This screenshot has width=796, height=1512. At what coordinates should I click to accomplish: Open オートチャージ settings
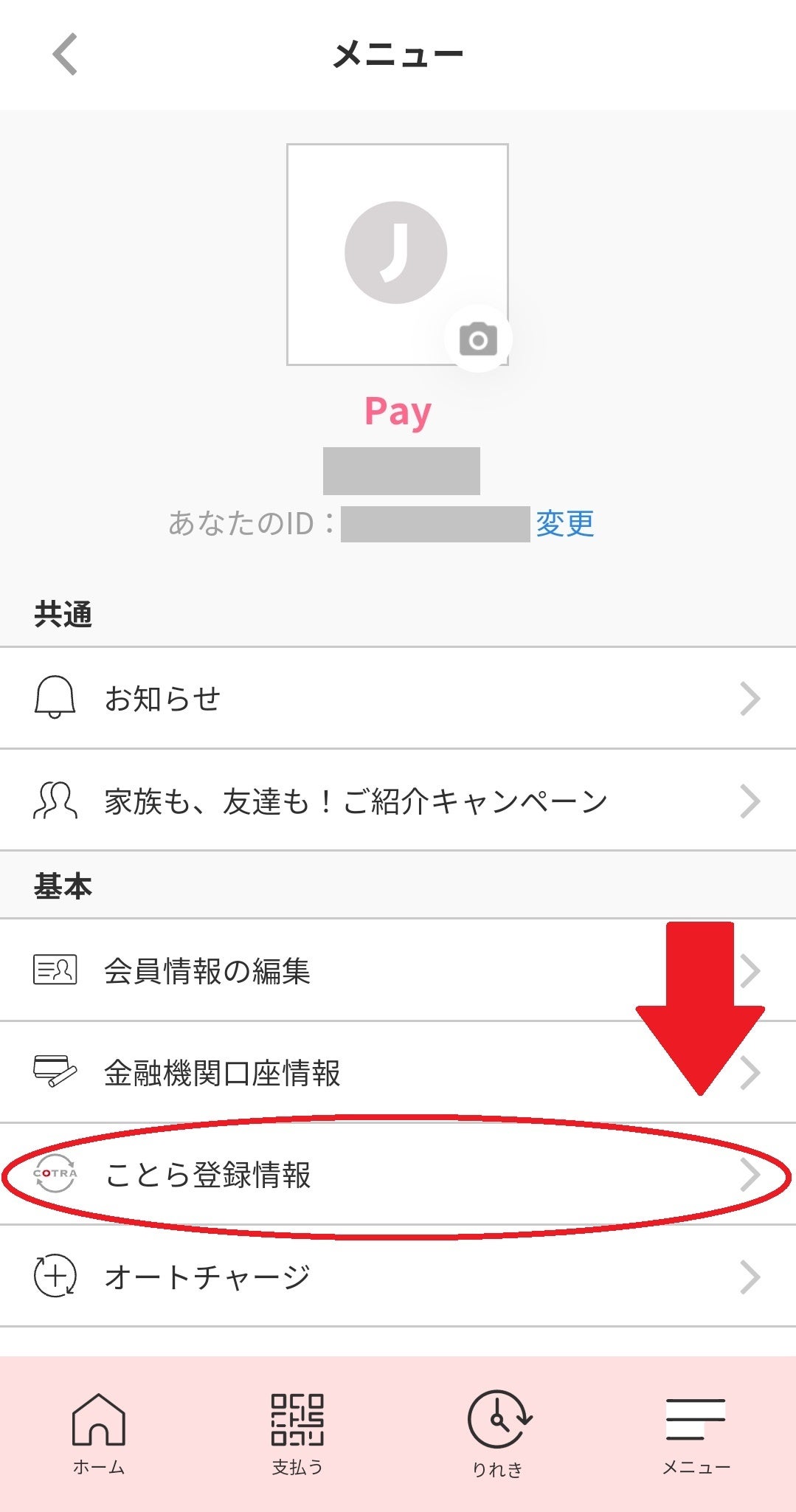pyautogui.click(x=398, y=1277)
